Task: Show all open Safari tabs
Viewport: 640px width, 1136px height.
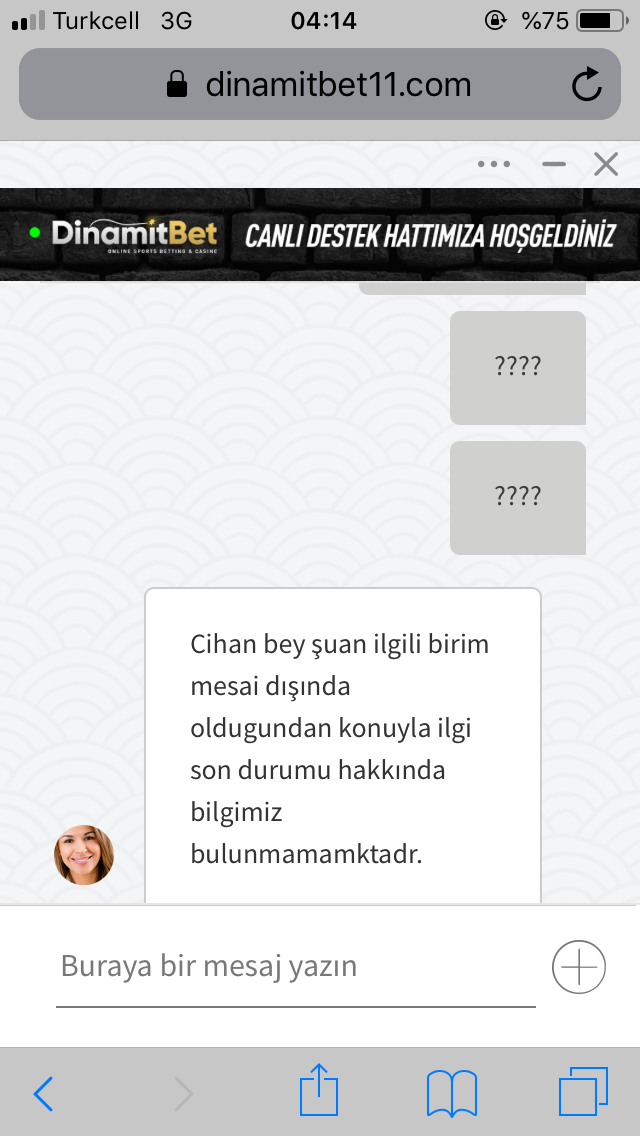Action: pyautogui.click(x=583, y=1092)
